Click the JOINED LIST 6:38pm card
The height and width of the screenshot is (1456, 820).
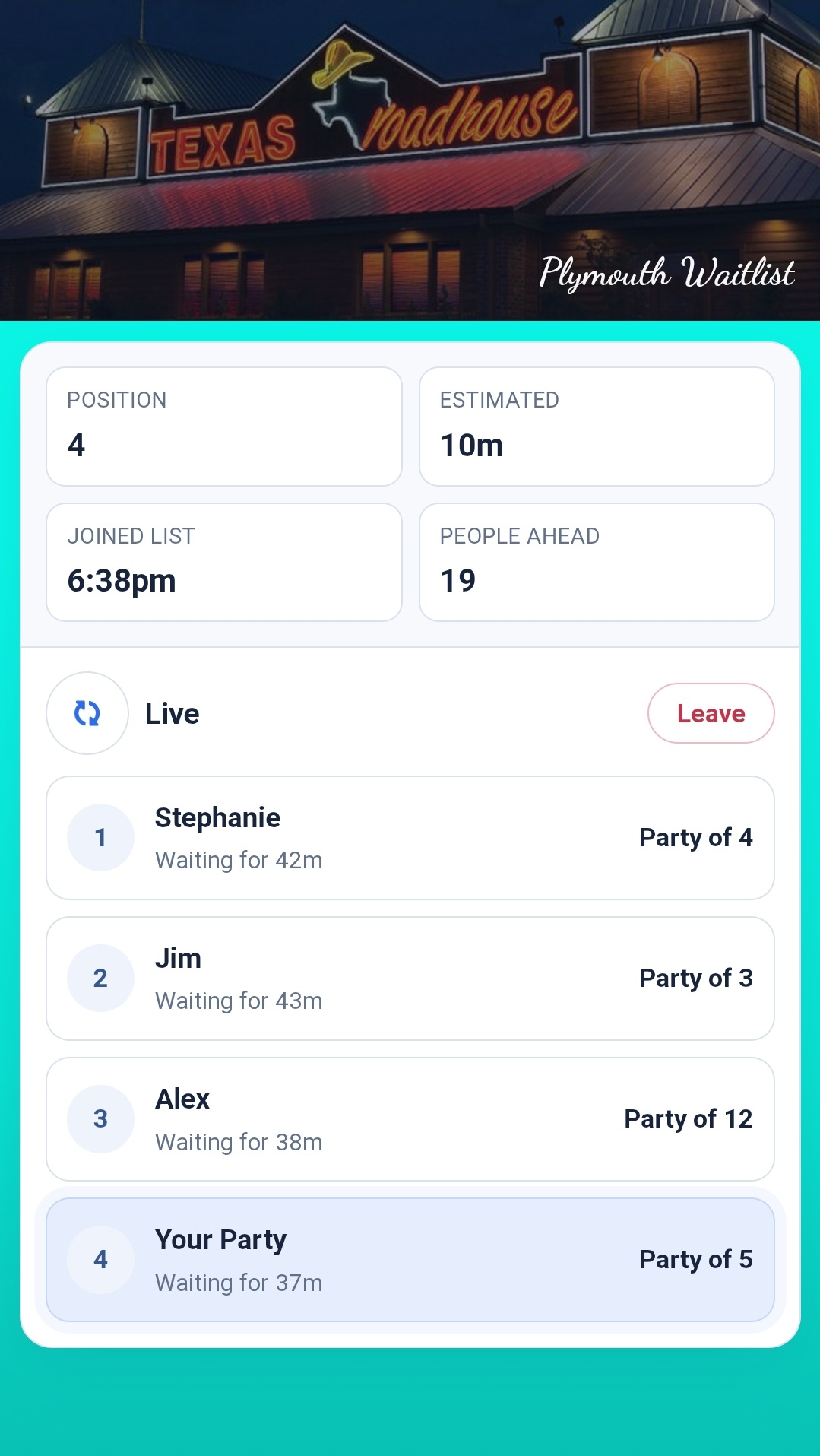[x=223, y=561]
